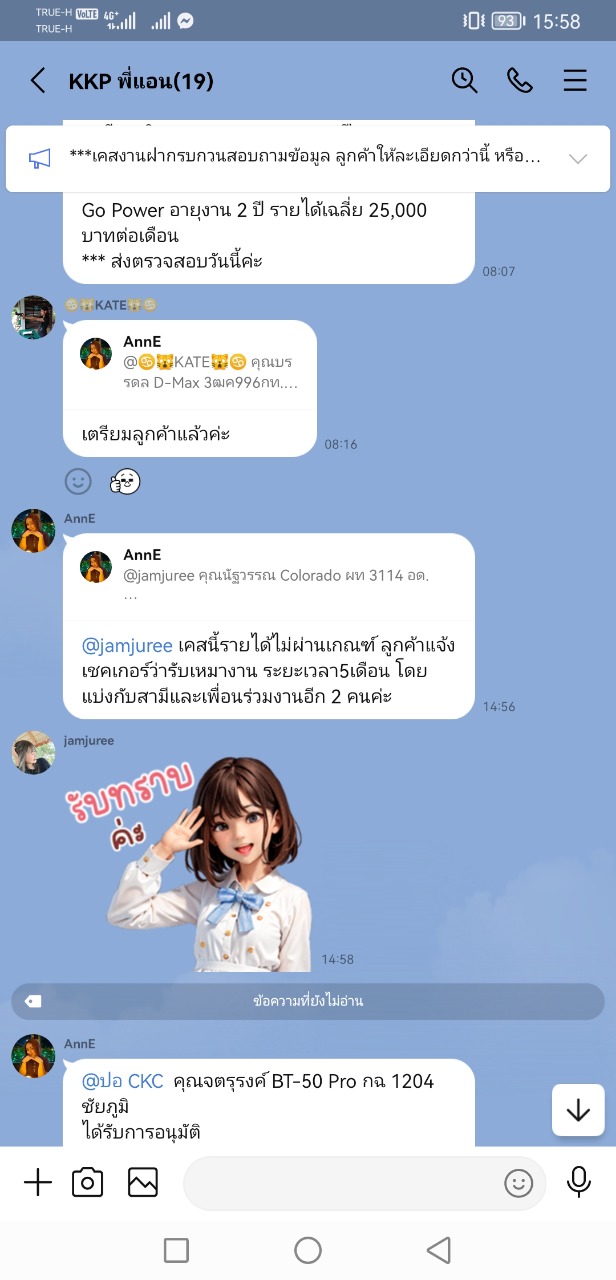The image size is (616, 1280).
Task: Add emoji reaction to KATE's message
Action: (78, 482)
